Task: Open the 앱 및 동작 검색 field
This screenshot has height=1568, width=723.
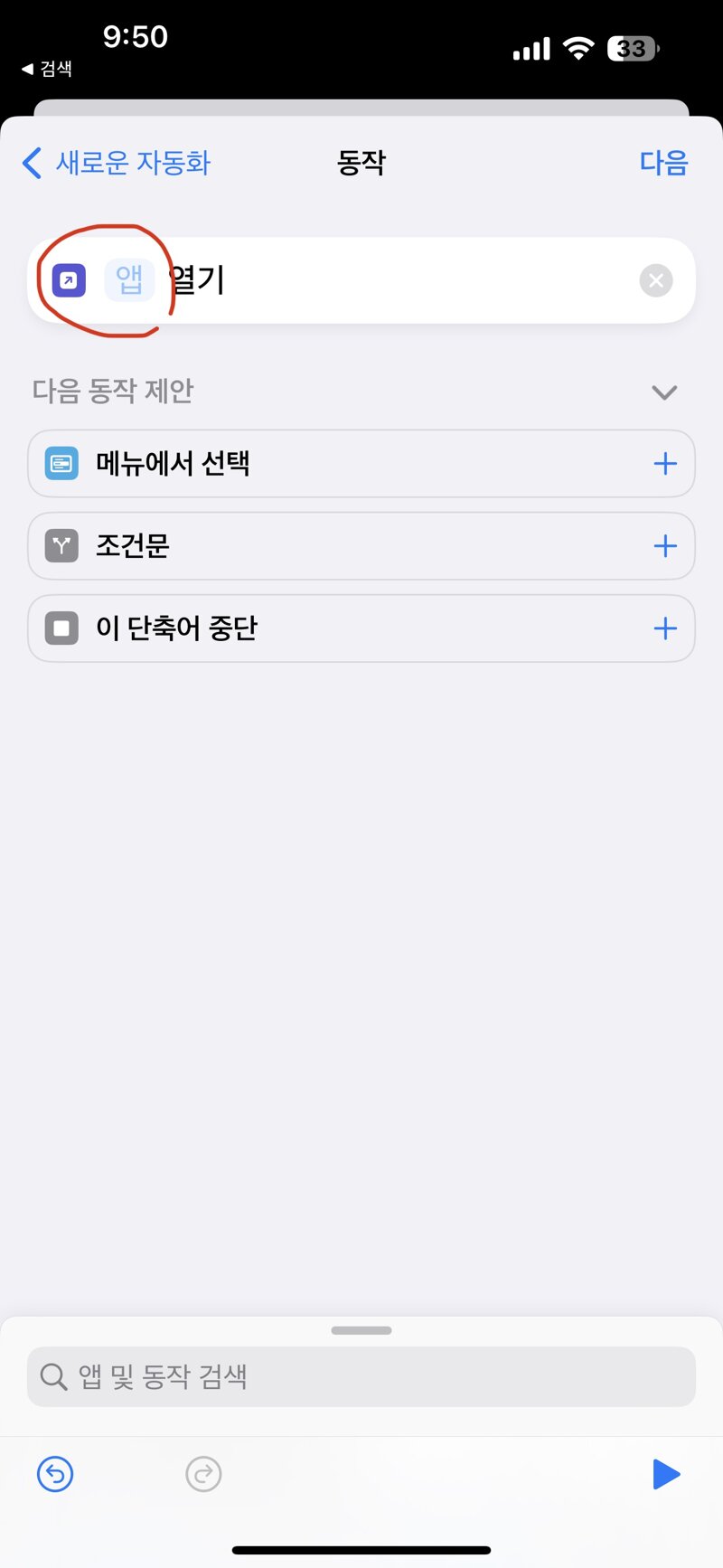Action: pyautogui.click(x=361, y=1376)
